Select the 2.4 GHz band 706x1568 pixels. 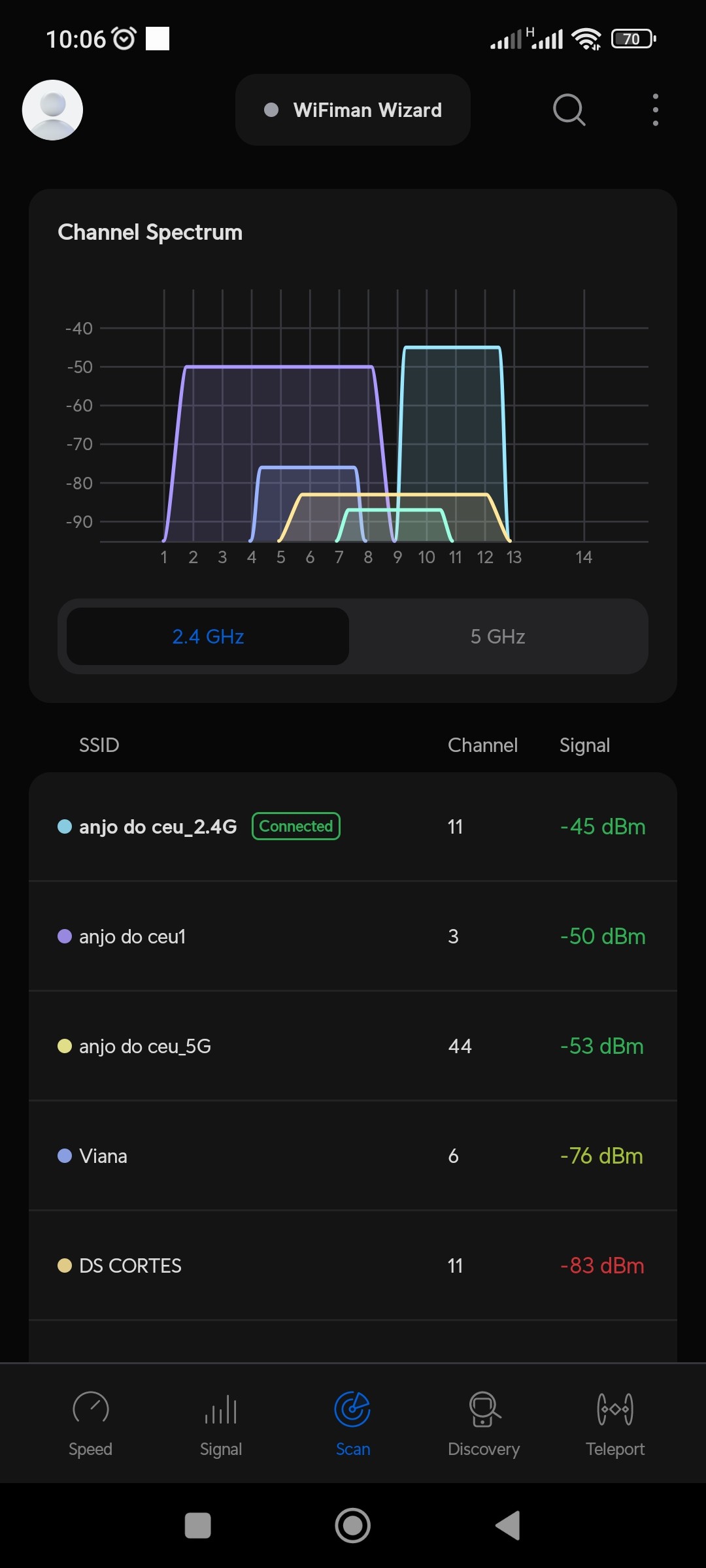(208, 636)
